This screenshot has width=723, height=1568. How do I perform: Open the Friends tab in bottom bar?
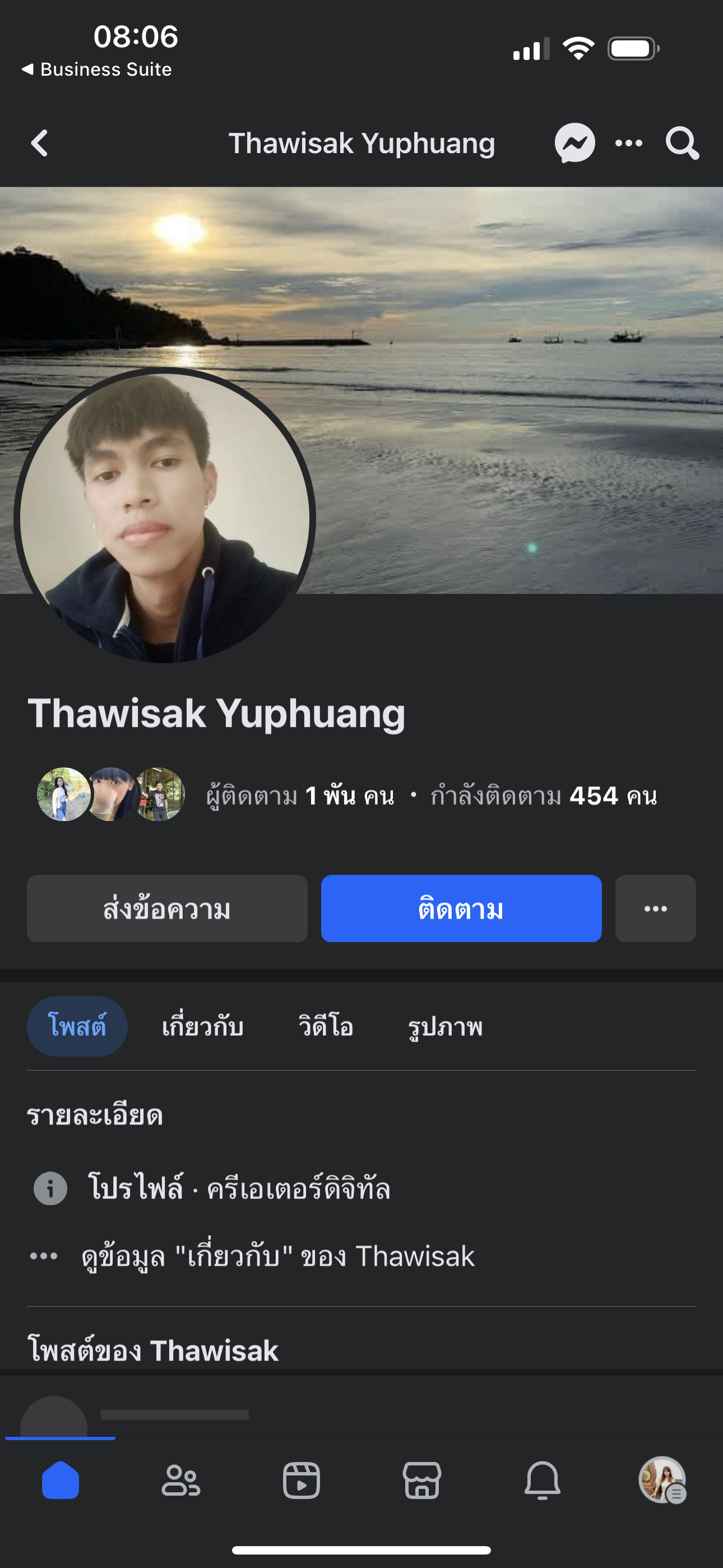[180, 1481]
